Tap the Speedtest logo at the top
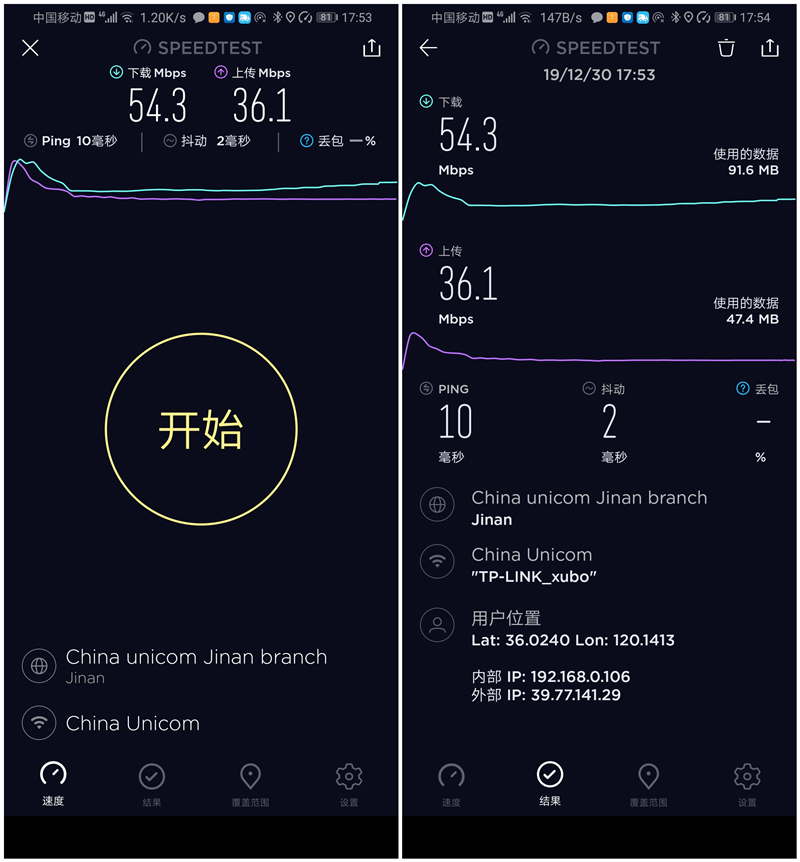Screen dimensions: 800x862 pyautogui.click(x=197, y=47)
